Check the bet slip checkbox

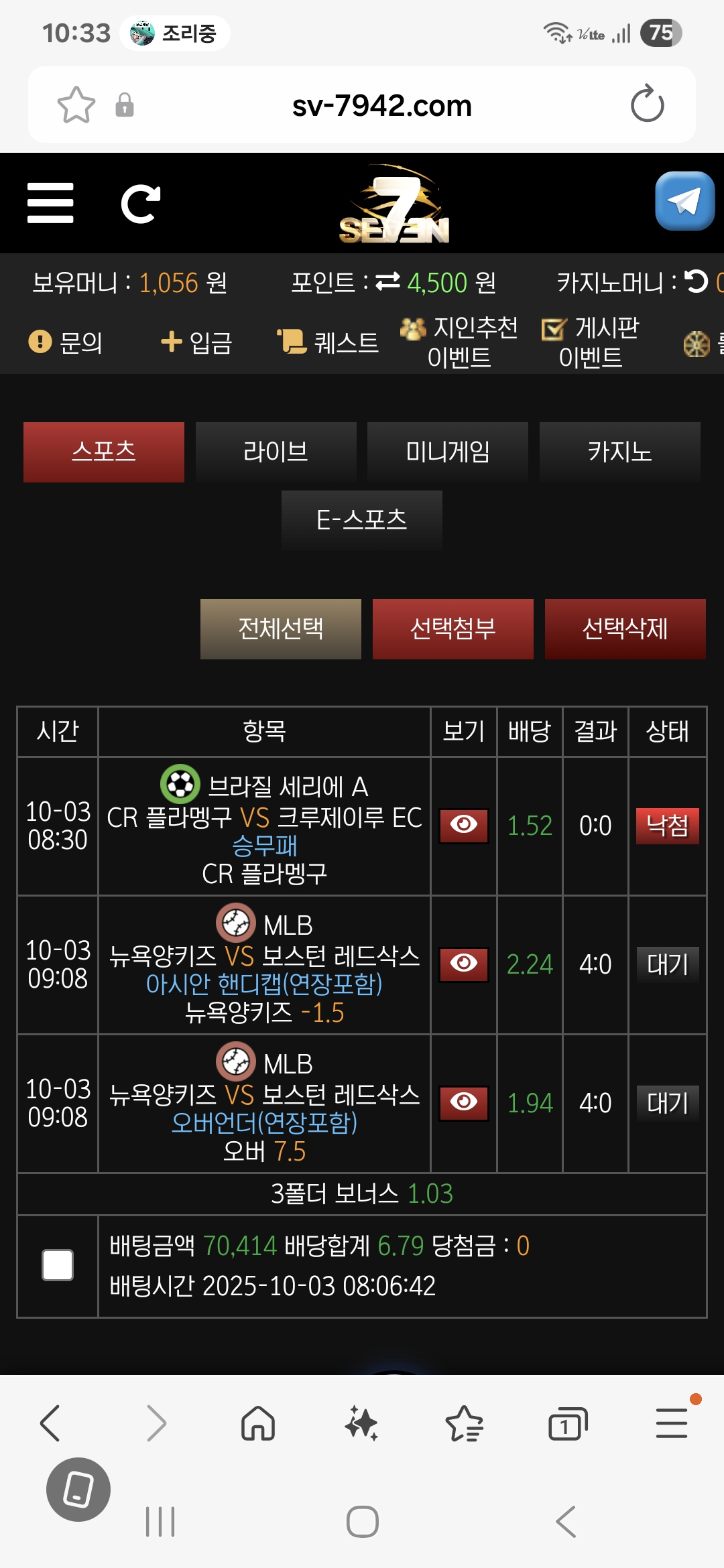[58, 1265]
